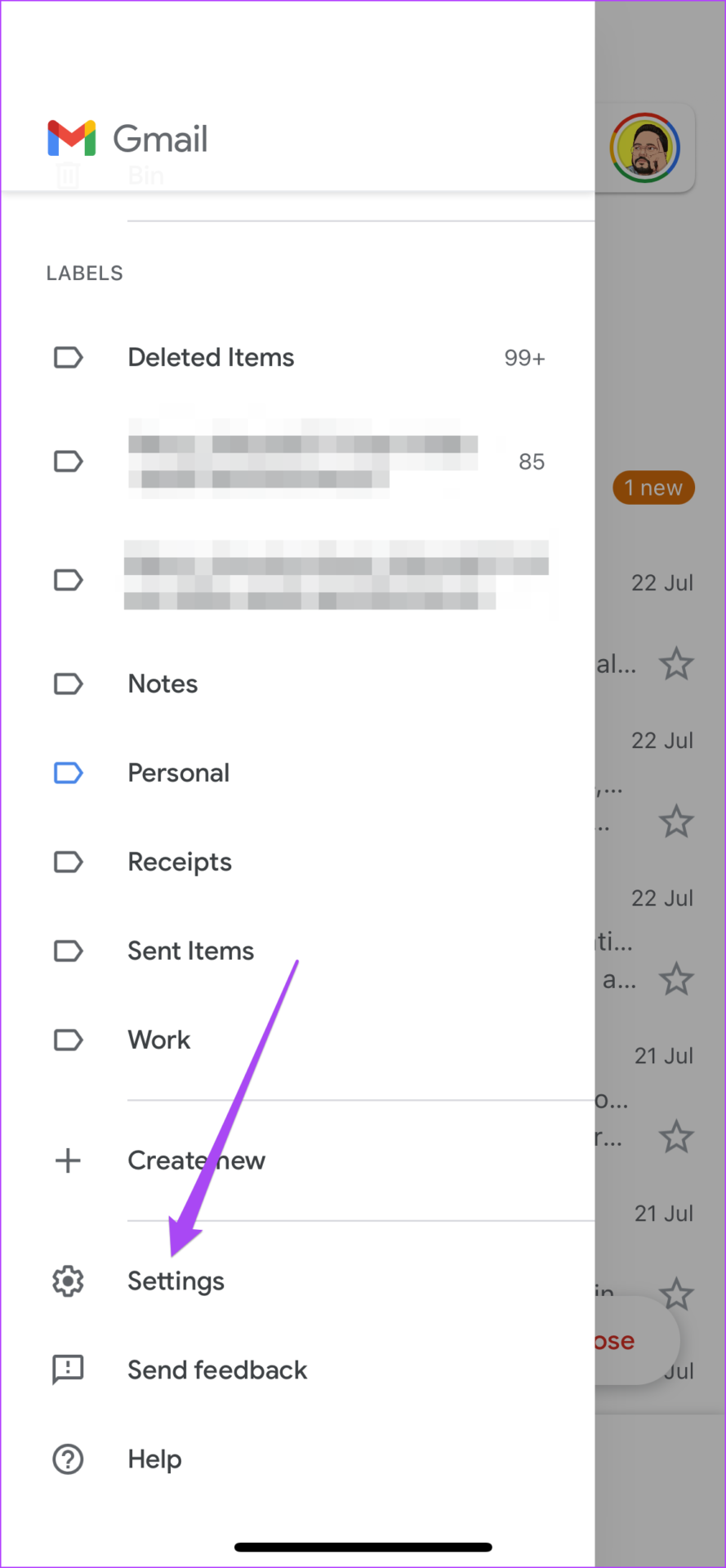The image size is (726, 1568).
Task: Create new label
Action: 297,1160
